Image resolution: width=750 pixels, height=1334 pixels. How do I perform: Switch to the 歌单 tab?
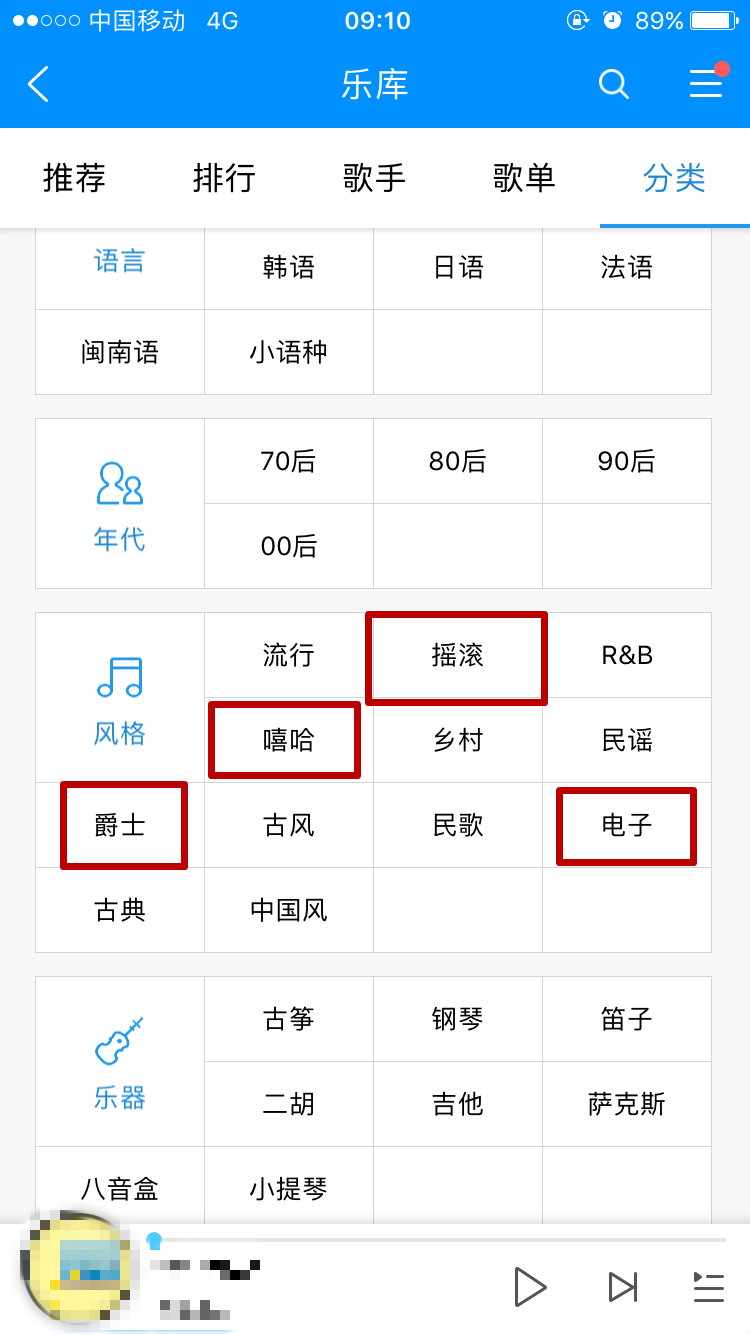524,178
